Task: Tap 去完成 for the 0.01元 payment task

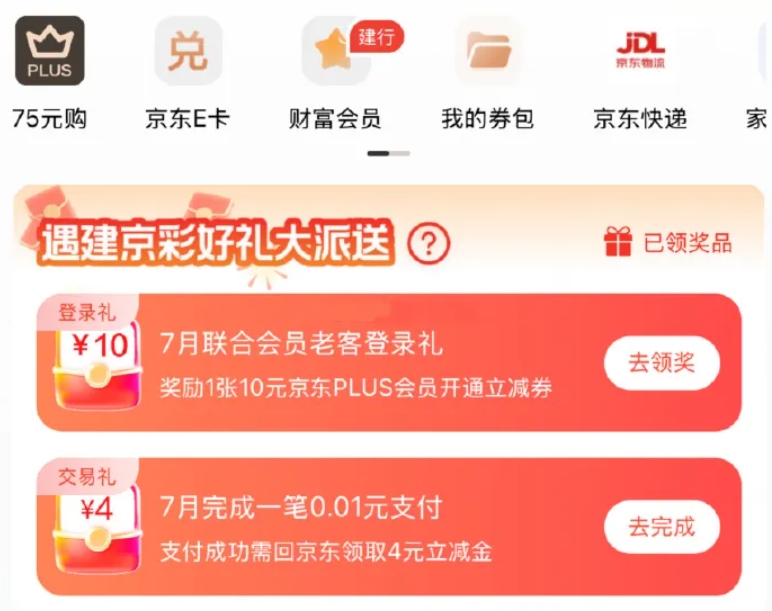Action: pos(661,526)
